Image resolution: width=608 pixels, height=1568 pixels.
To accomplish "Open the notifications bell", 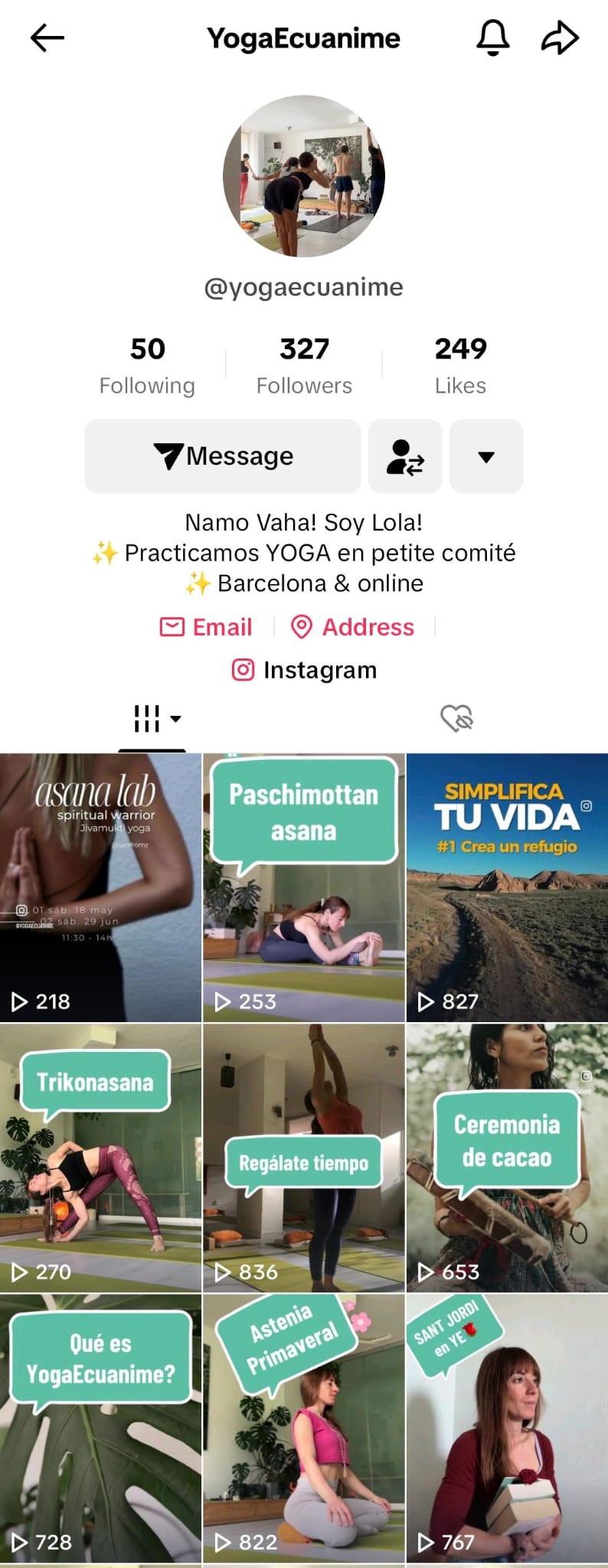I will click(x=493, y=38).
